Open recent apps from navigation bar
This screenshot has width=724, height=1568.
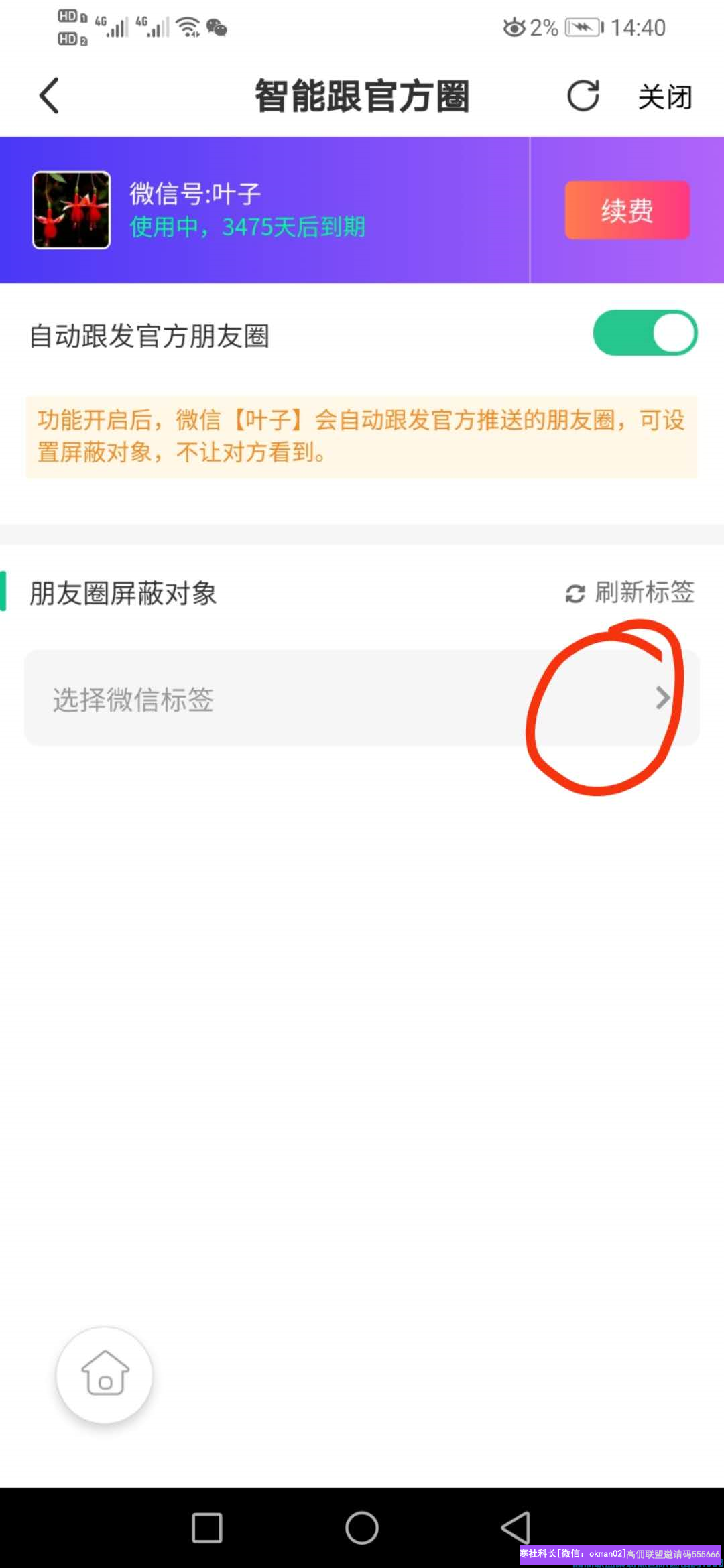click(x=207, y=1528)
